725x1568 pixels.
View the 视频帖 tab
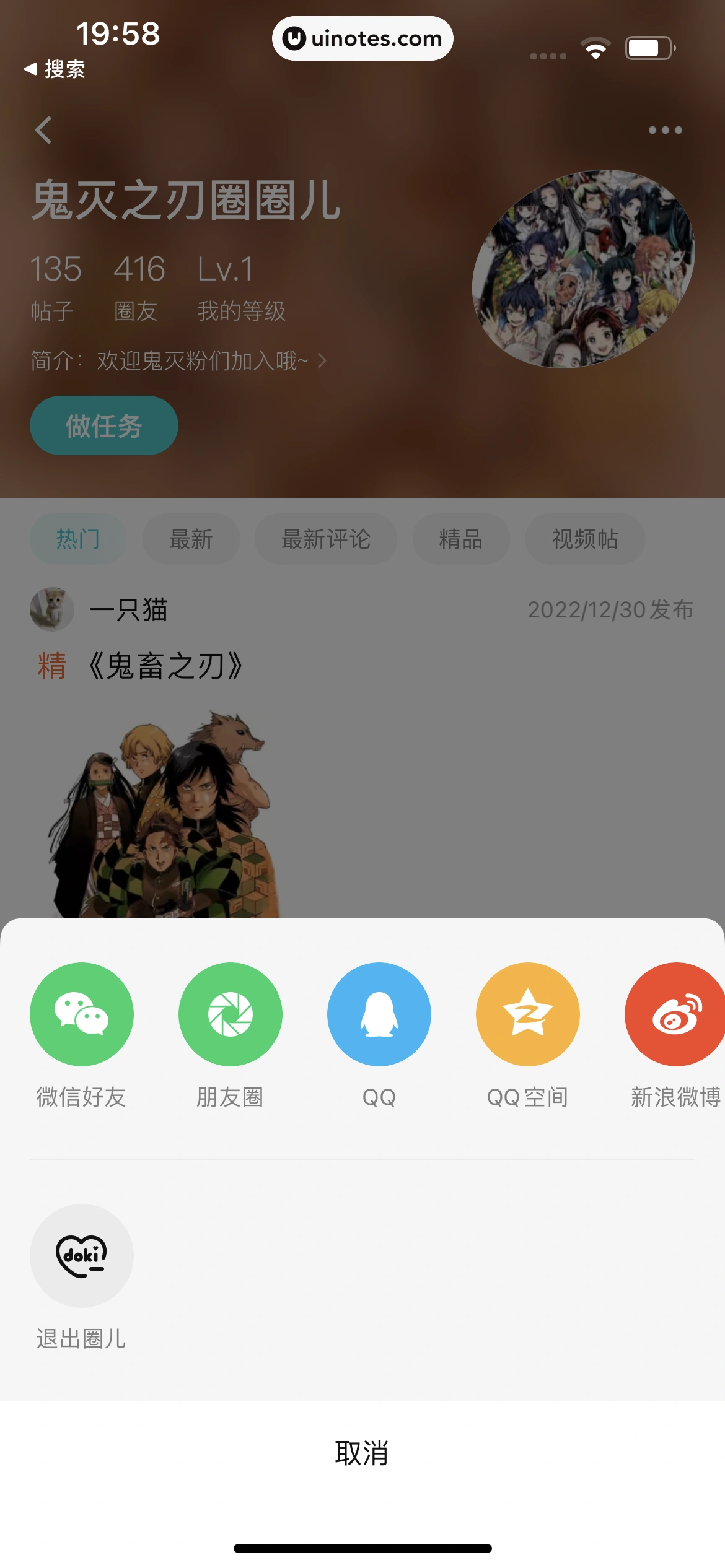(x=585, y=539)
